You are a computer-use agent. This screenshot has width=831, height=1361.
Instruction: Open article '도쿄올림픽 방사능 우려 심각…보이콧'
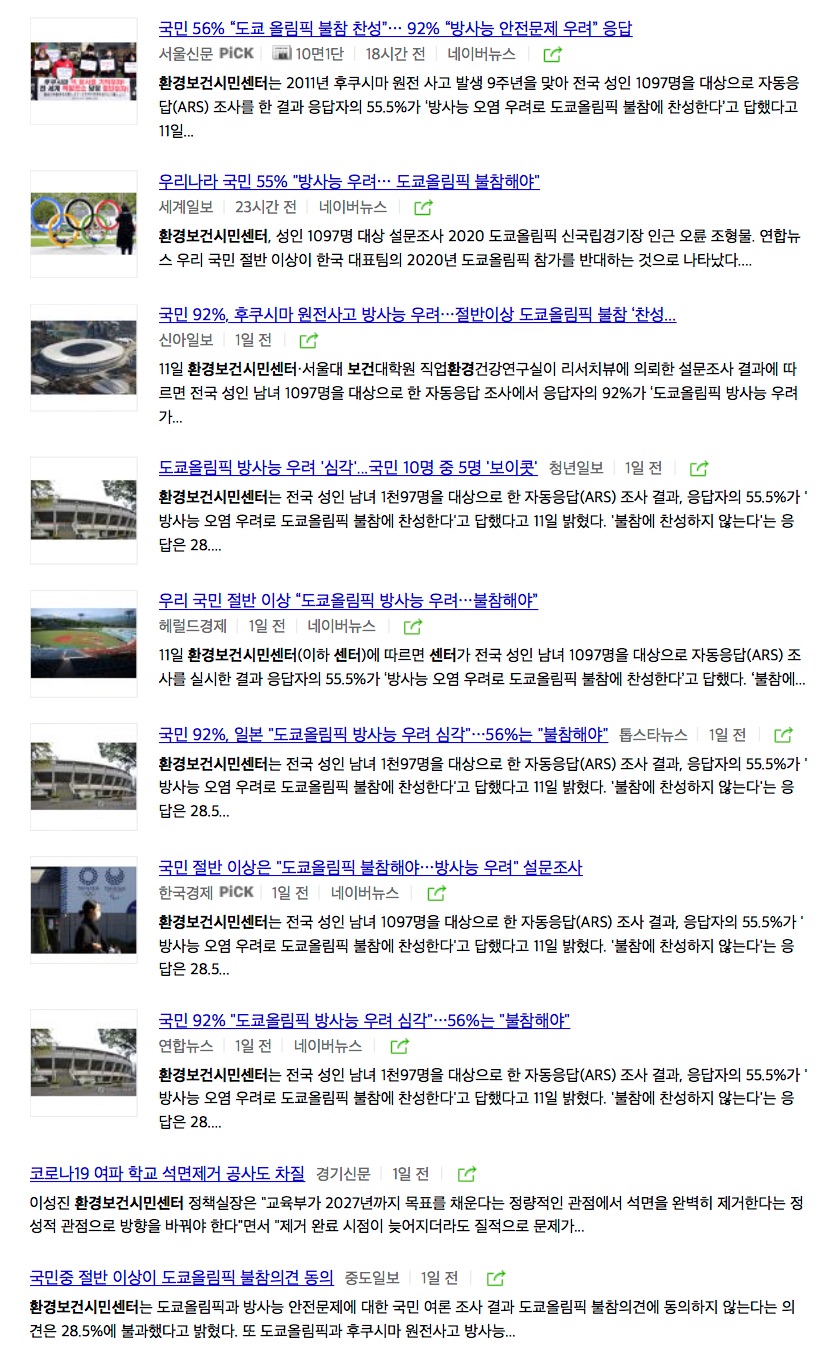pyautogui.click(x=347, y=468)
